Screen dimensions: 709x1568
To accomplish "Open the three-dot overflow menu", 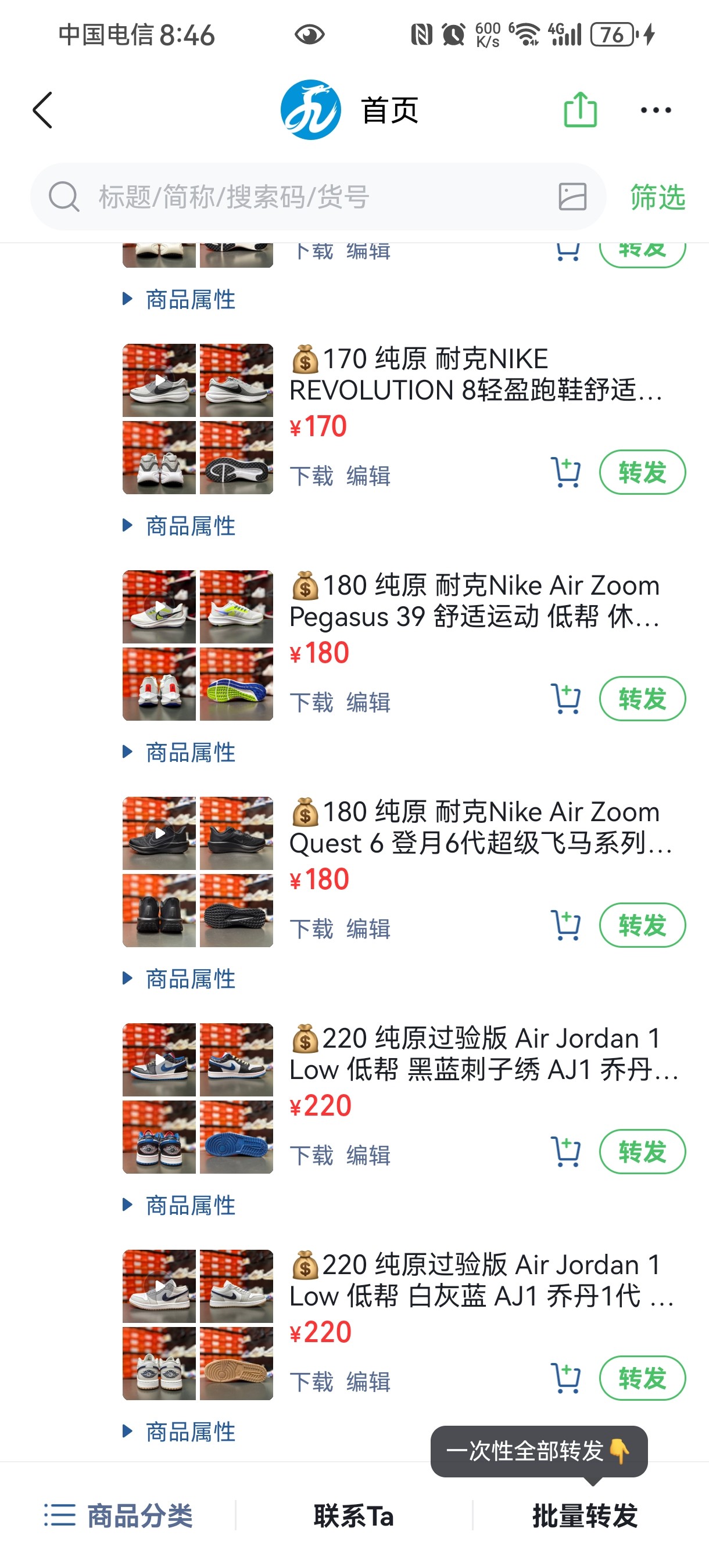I will click(x=656, y=110).
